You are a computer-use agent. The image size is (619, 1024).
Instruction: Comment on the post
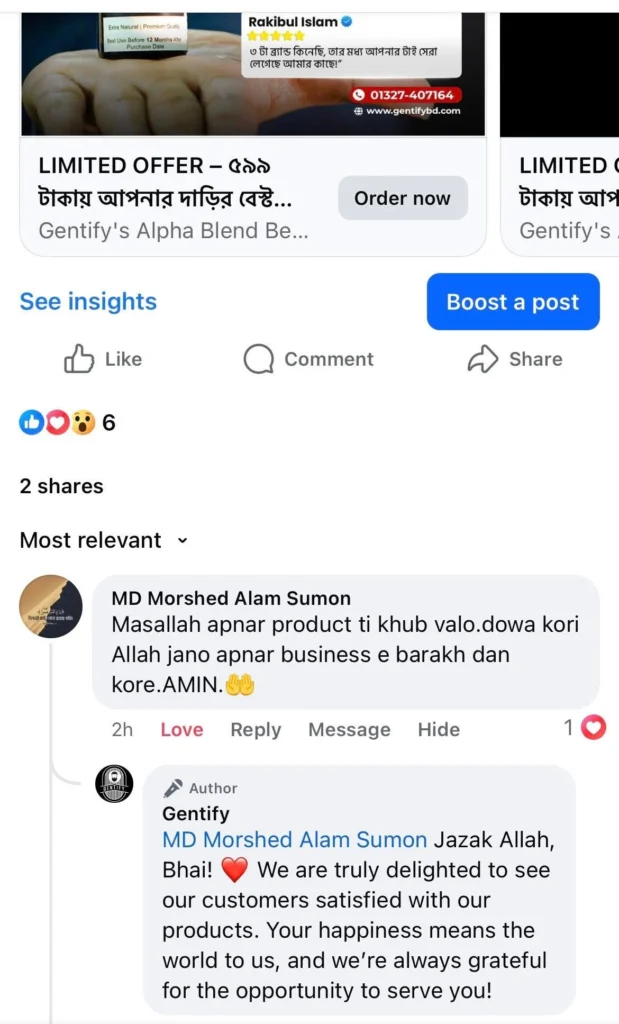[308, 359]
